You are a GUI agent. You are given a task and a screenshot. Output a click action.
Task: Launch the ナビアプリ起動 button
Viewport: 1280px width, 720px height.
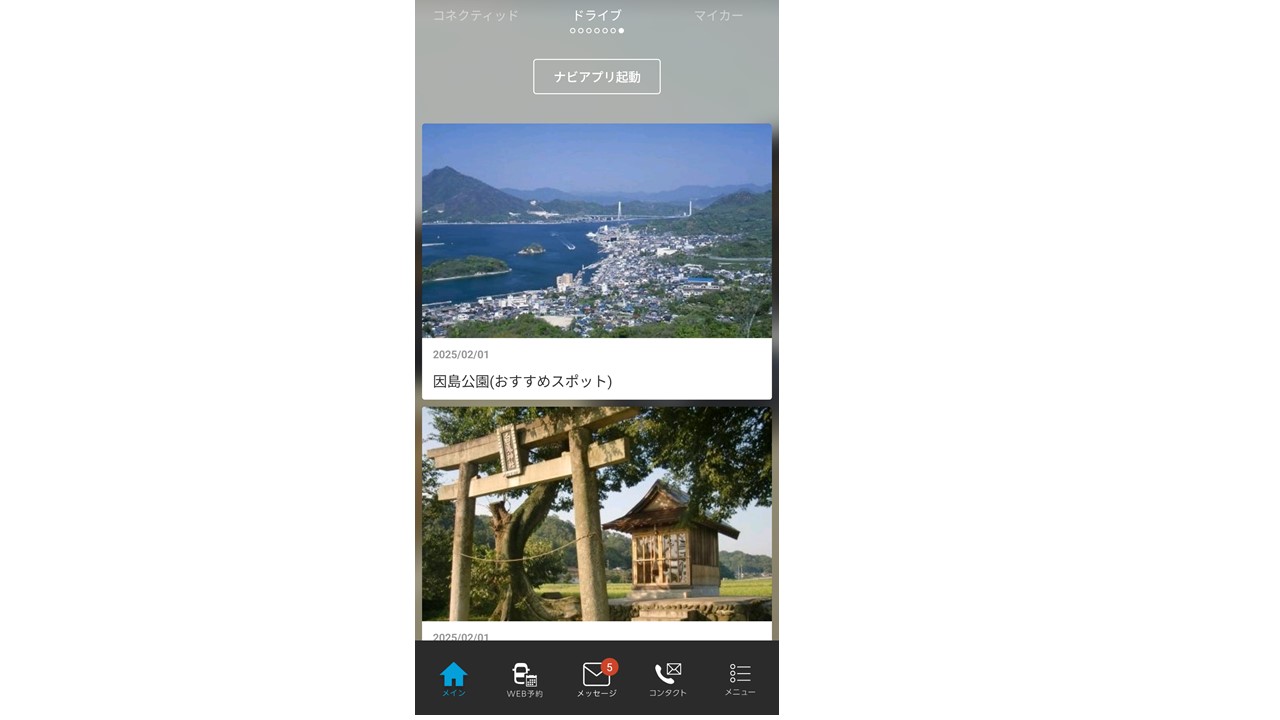pos(597,77)
